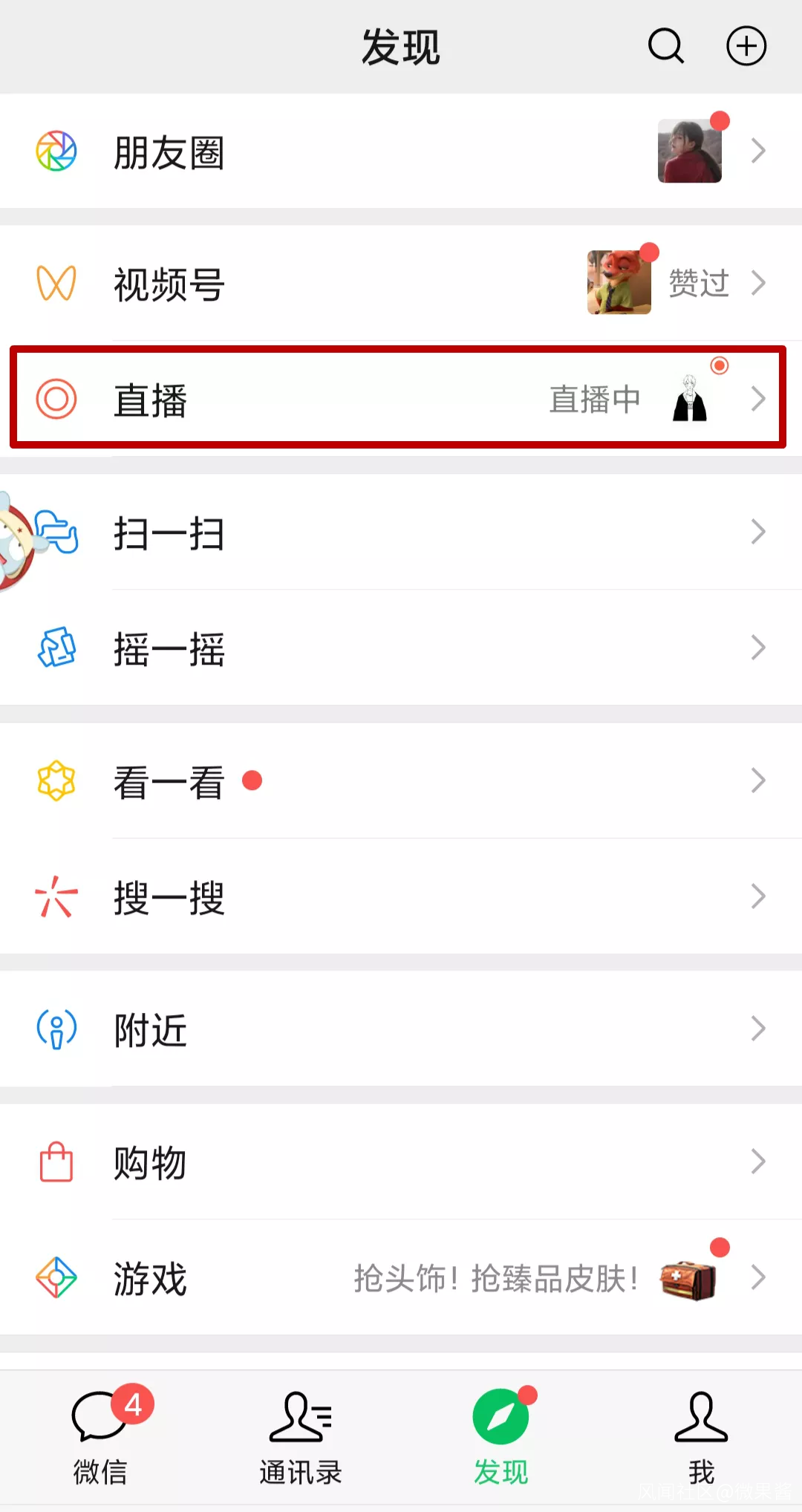802x1512 pixels.
Task: Open 视频号 Channels
Action: (x=401, y=284)
